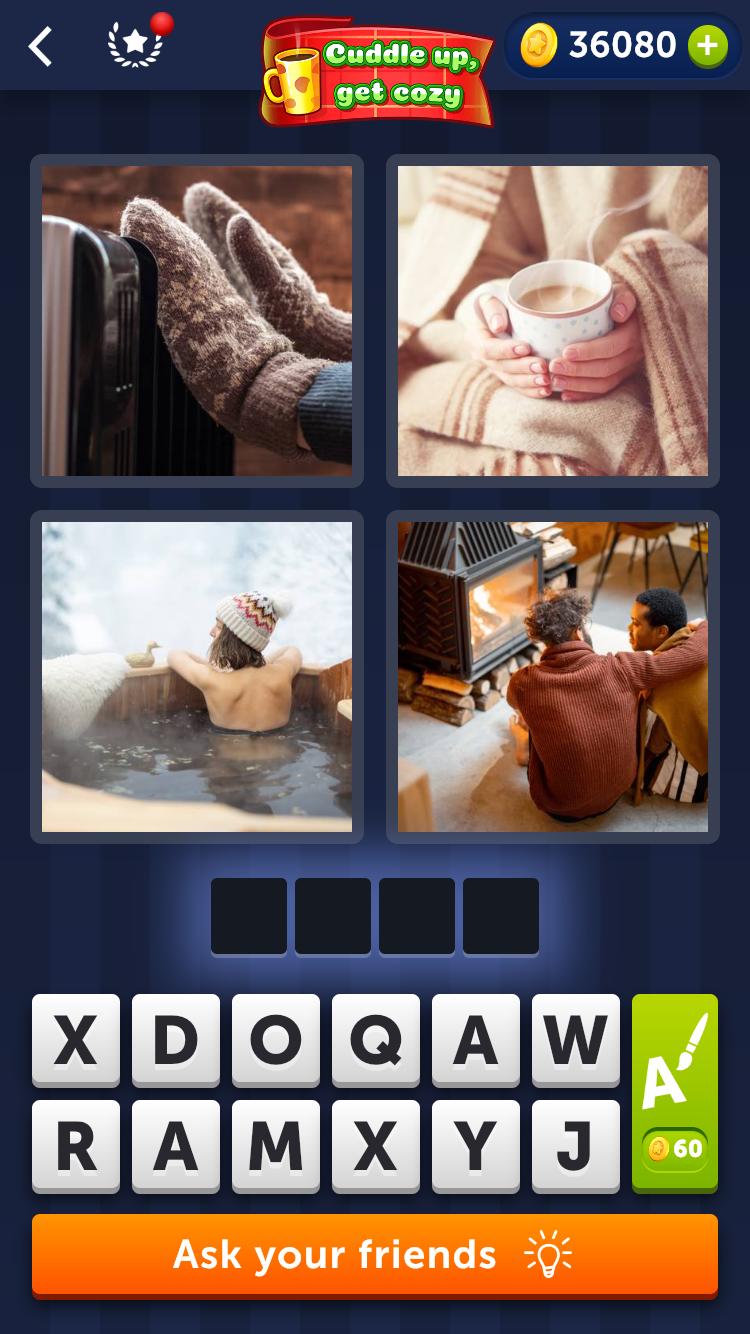This screenshot has height=1334, width=750.
Task: Choose the letter Y tile
Action: coord(475,1146)
